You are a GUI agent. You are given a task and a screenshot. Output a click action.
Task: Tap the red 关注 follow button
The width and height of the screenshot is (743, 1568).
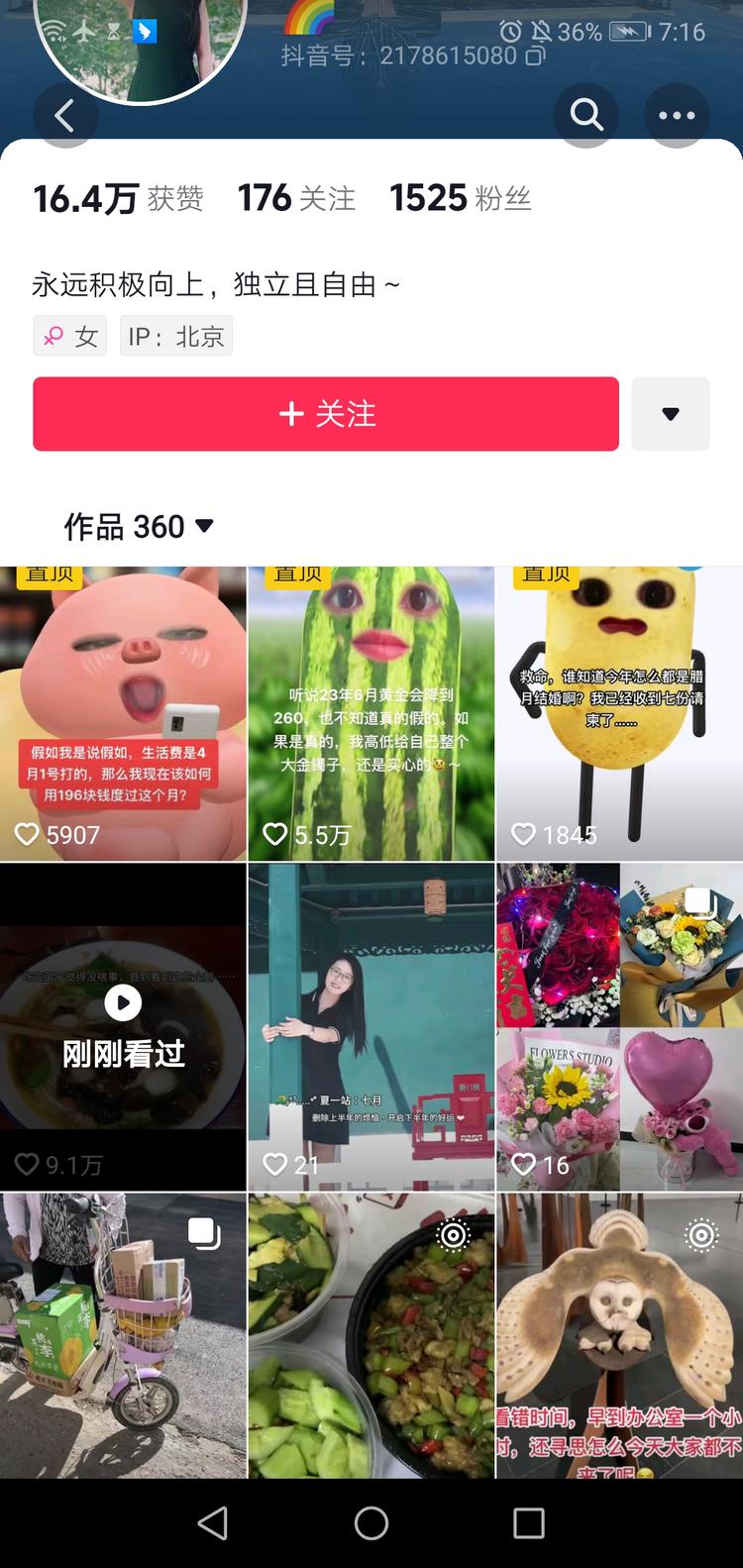326,414
